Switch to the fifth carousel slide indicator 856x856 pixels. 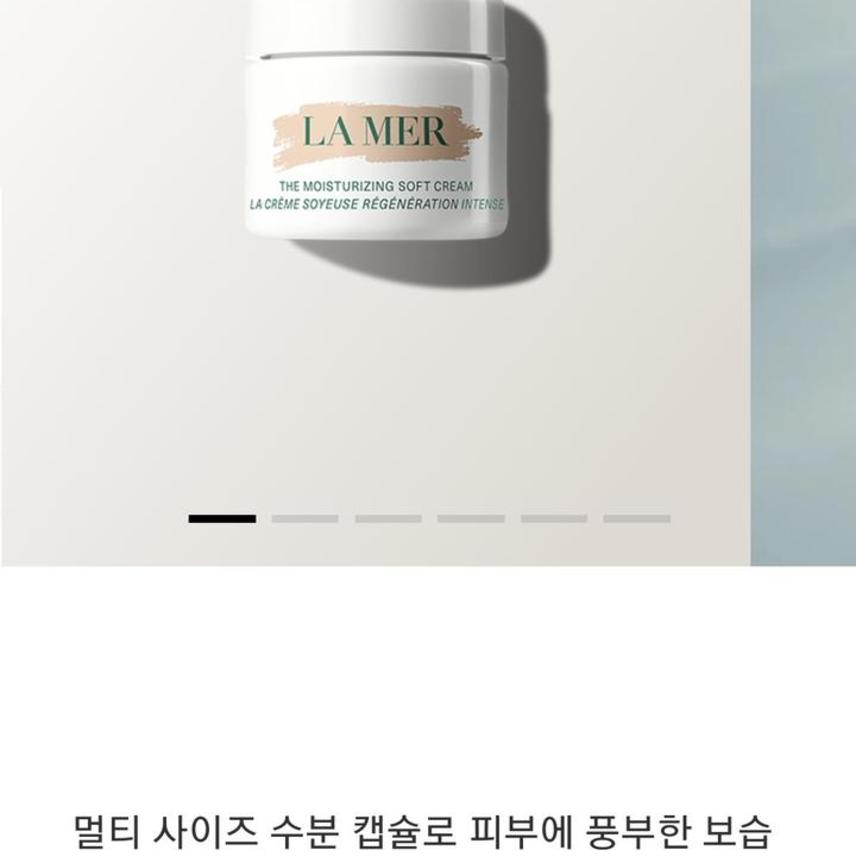tap(554, 518)
